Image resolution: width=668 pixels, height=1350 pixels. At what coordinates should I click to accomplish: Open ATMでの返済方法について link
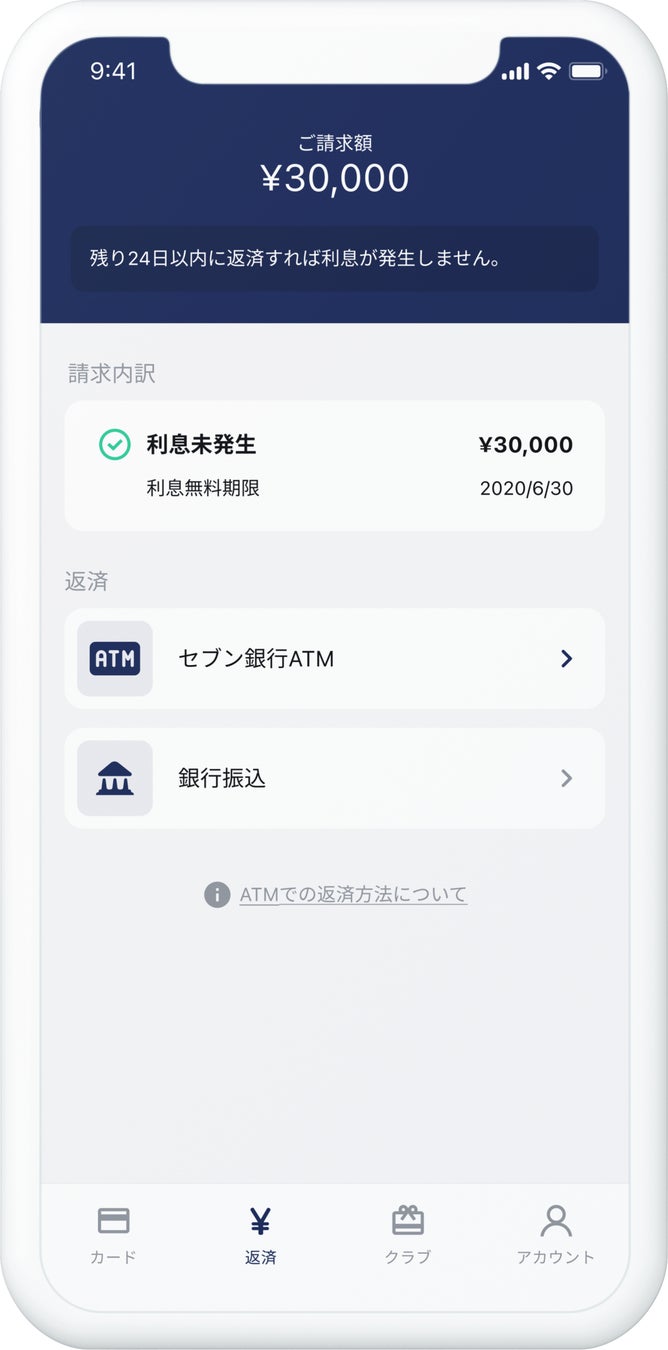[x=352, y=895]
